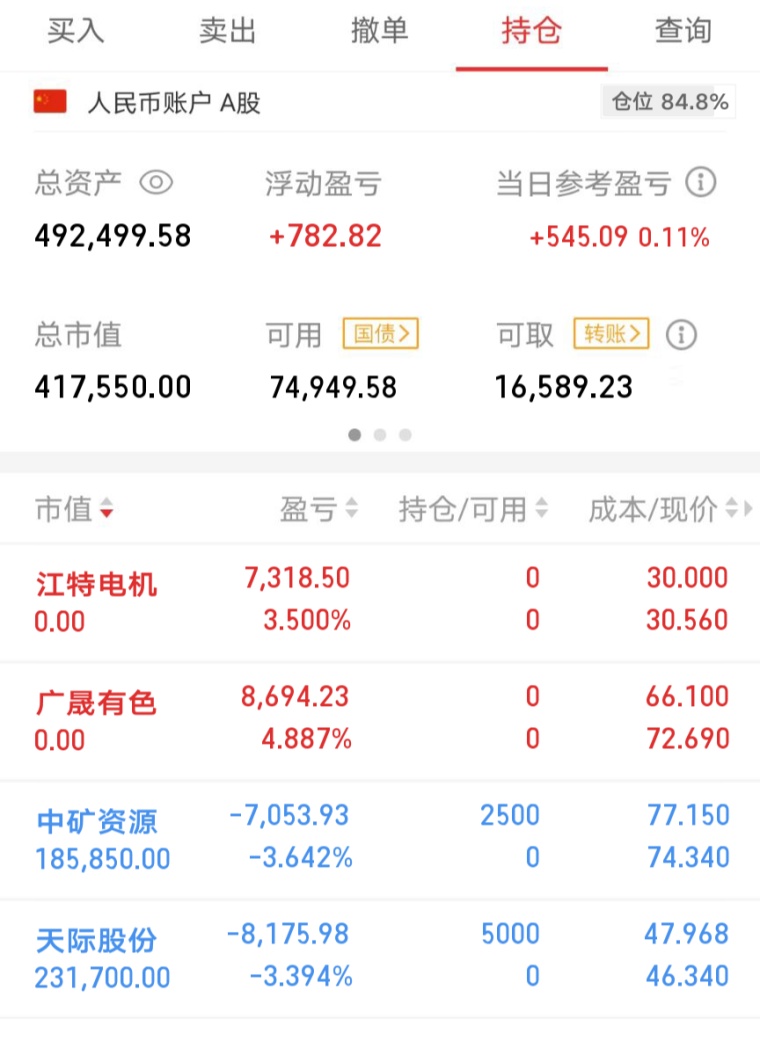This screenshot has height=1041, width=760.
Task: Switch to the 买入 tab
Action: [x=76, y=31]
